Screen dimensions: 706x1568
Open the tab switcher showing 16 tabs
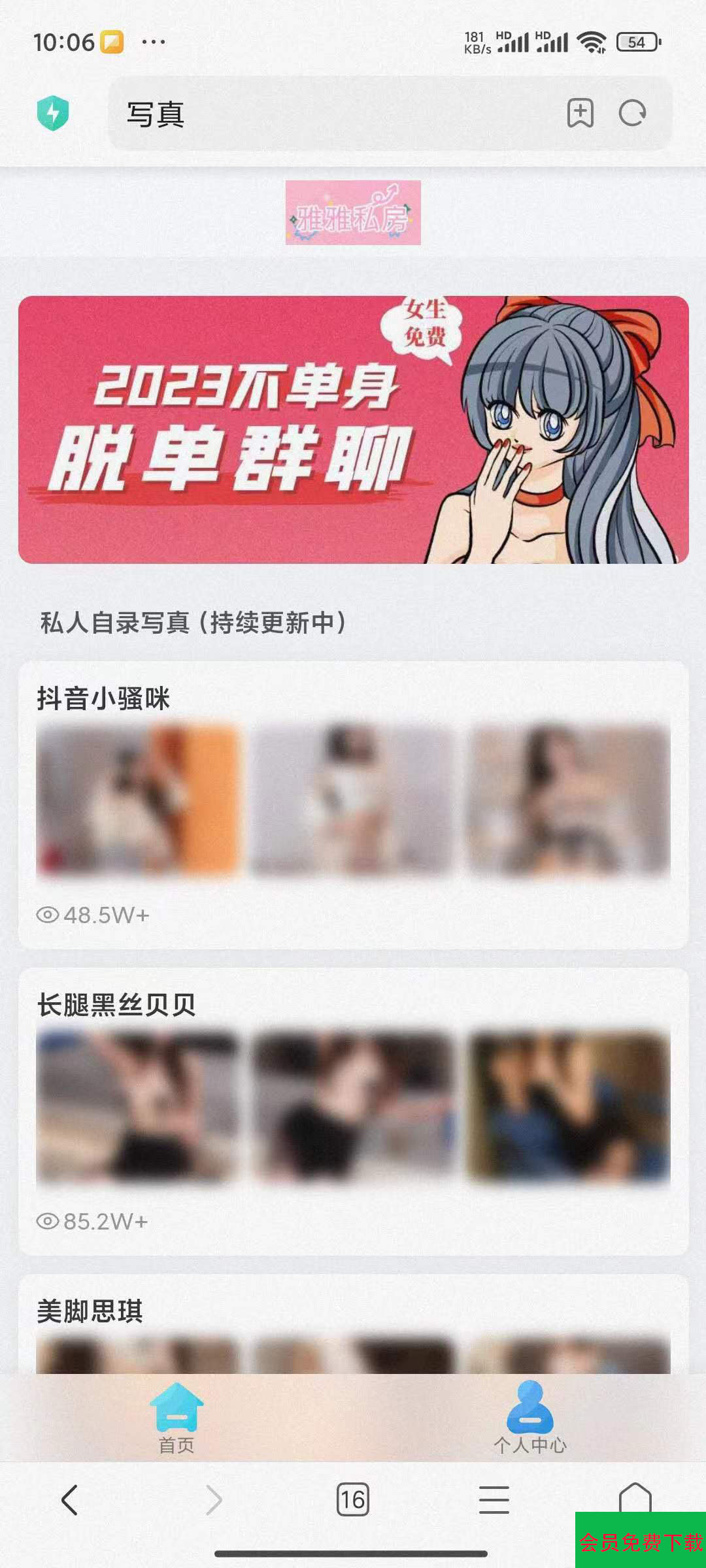352,1499
